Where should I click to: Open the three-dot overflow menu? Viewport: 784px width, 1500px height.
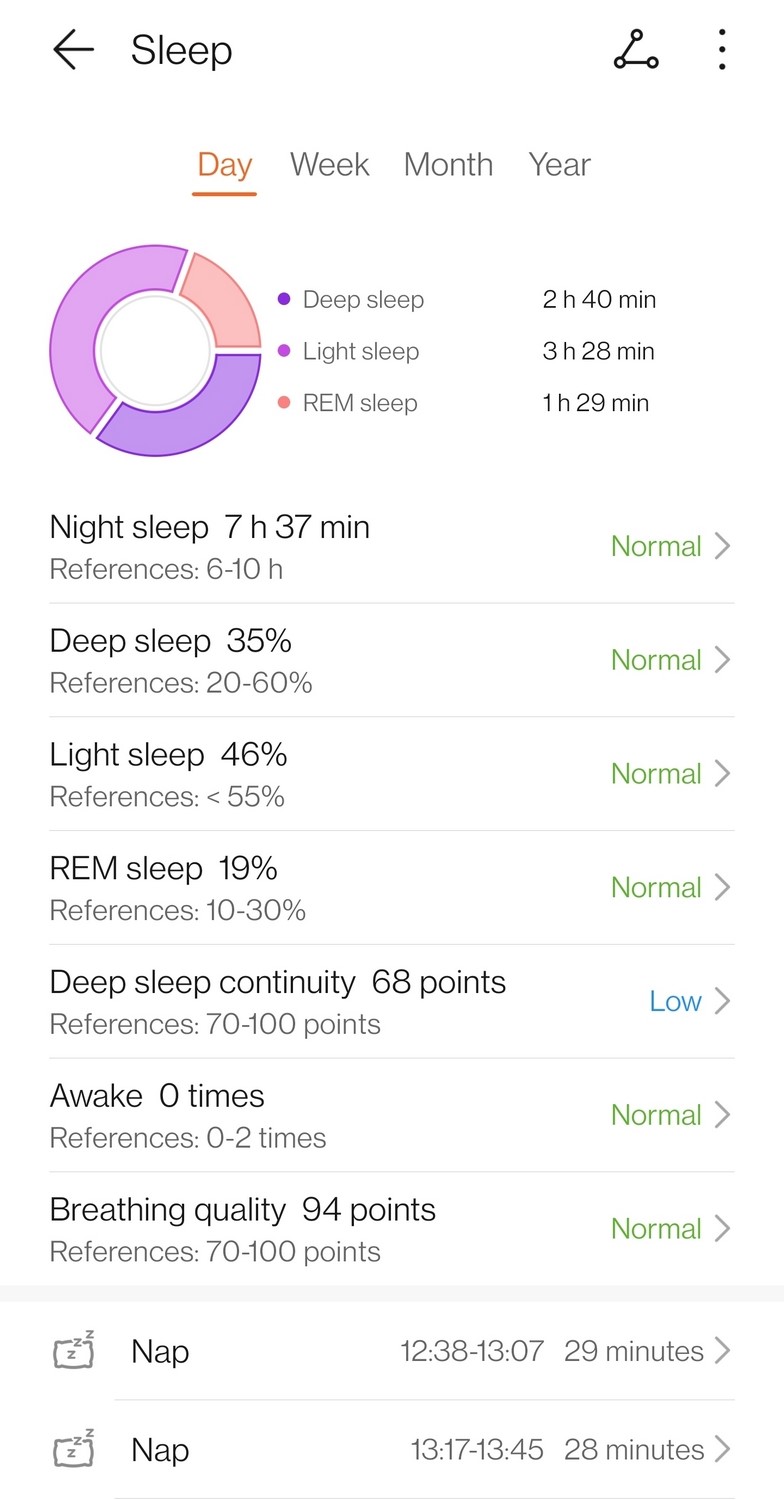pyautogui.click(x=721, y=50)
